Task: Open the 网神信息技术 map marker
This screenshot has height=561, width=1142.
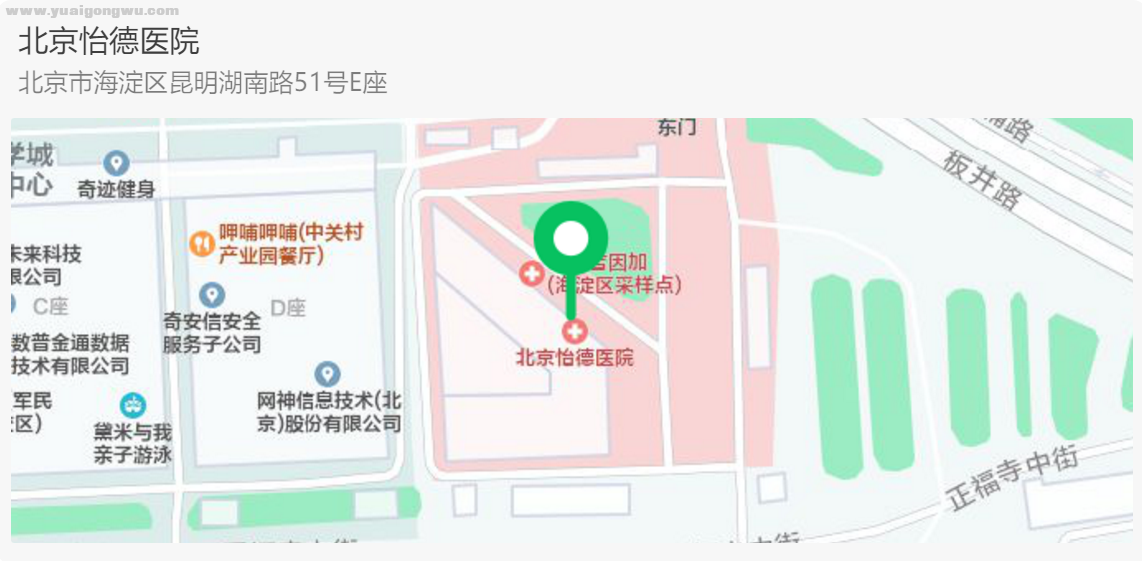Action: coord(327,375)
